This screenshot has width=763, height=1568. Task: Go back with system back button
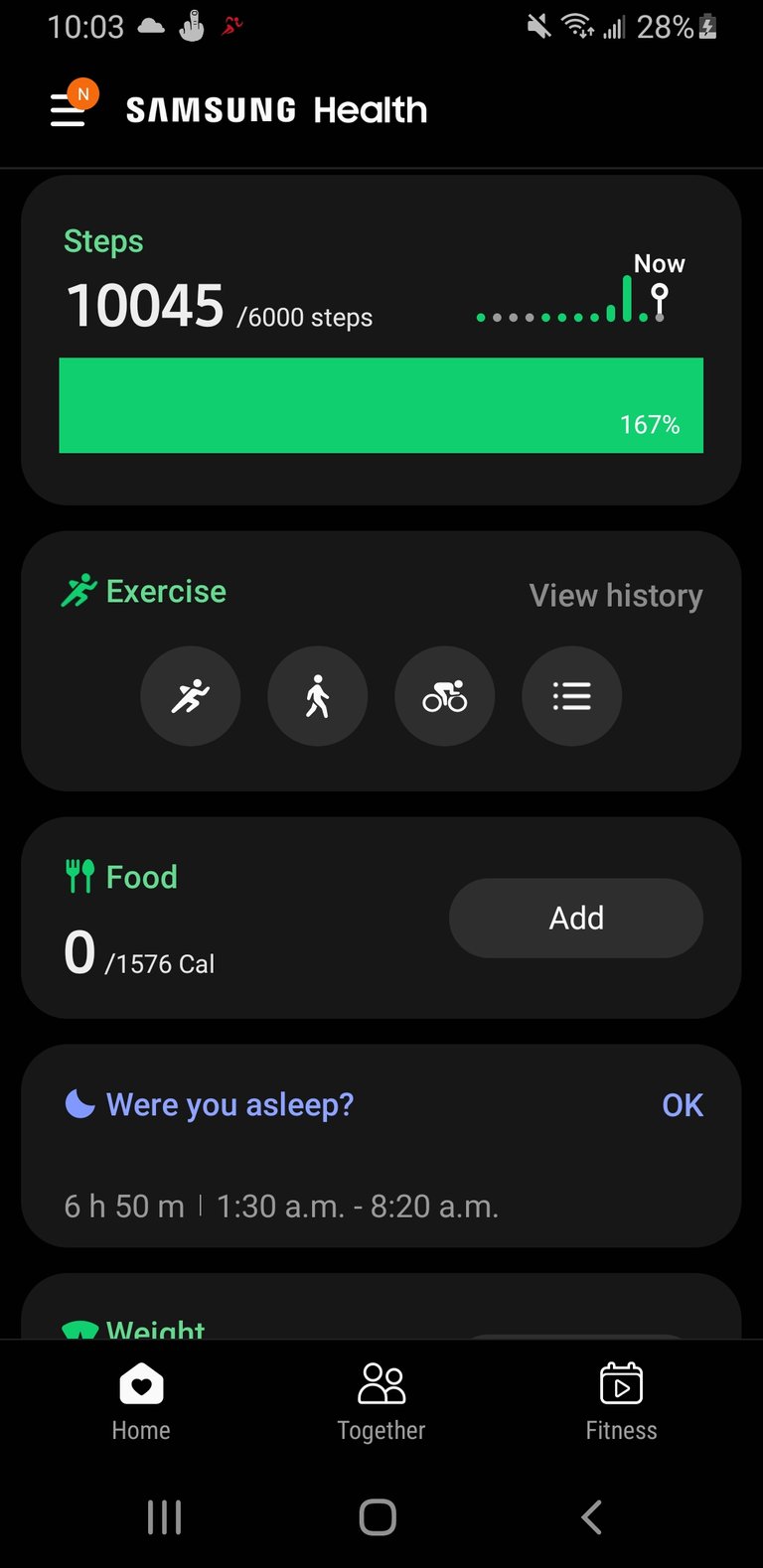[591, 1517]
